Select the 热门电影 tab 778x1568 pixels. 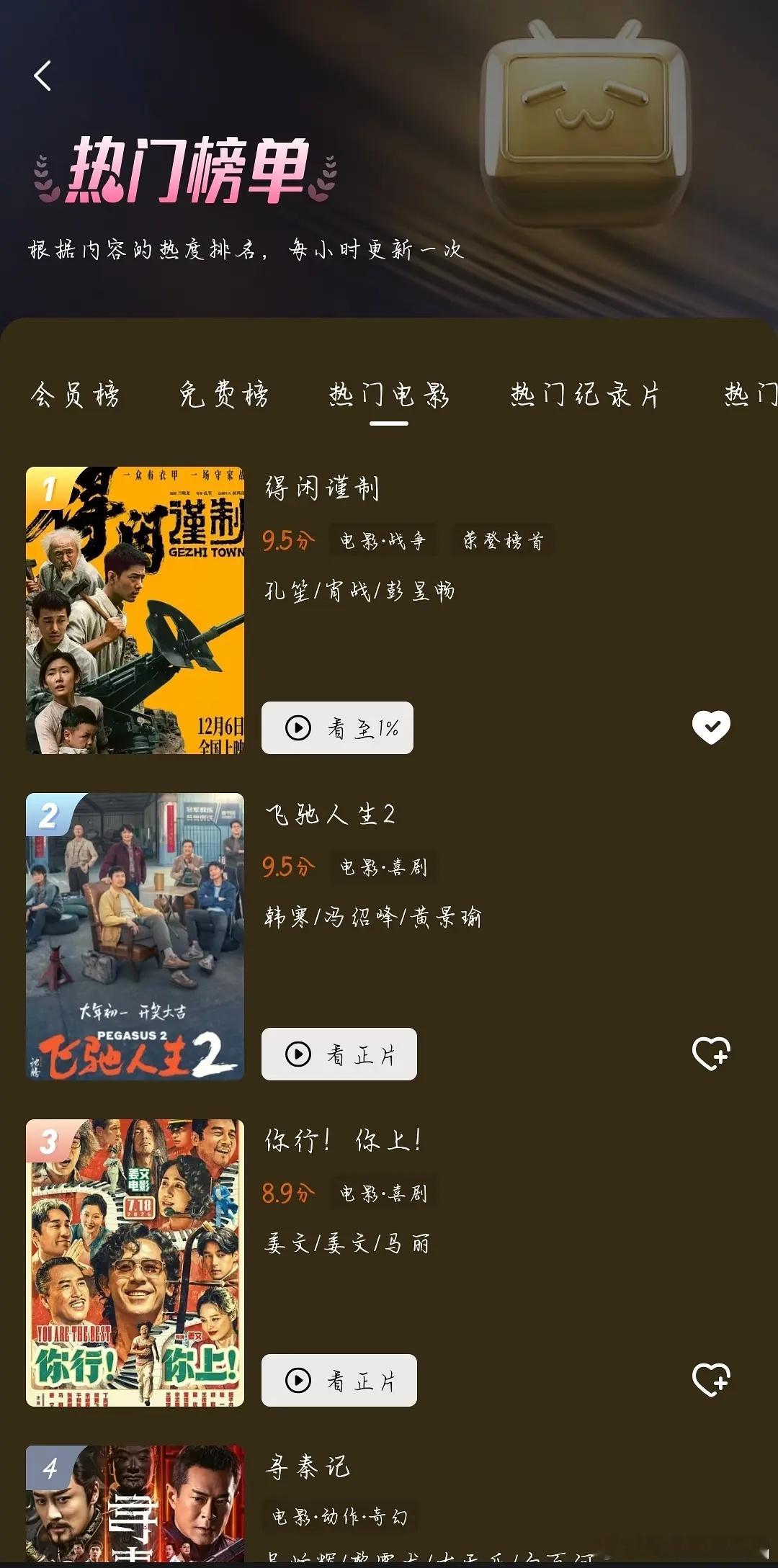(389, 395)
